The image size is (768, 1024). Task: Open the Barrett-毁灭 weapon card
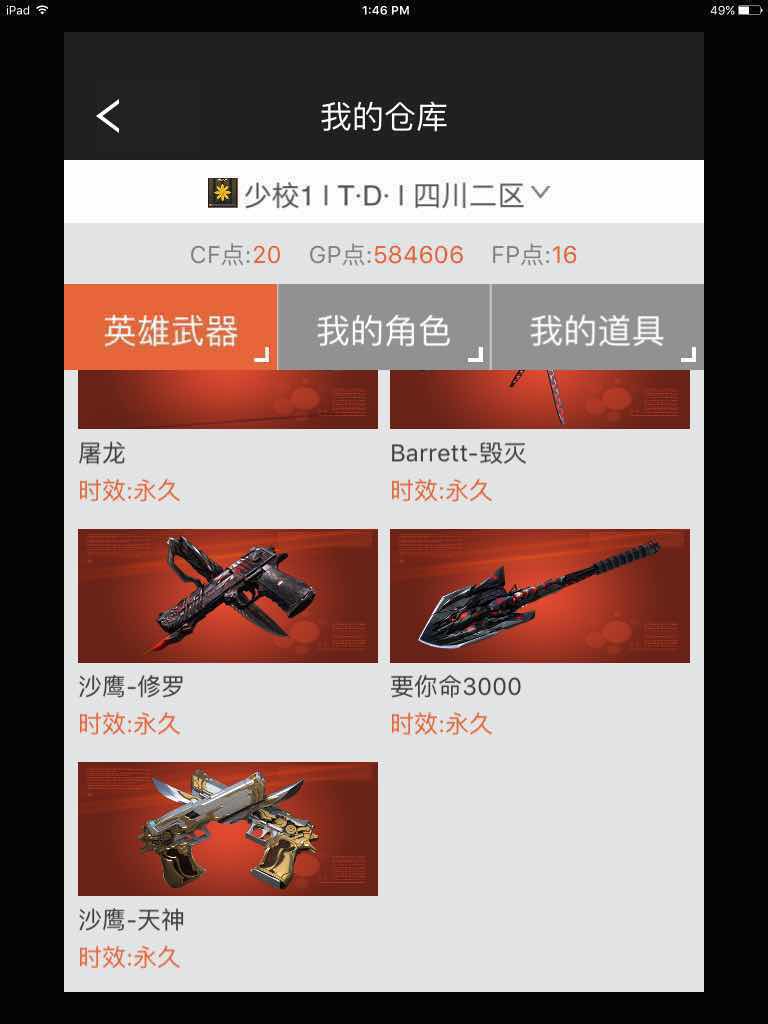[539, 402]
